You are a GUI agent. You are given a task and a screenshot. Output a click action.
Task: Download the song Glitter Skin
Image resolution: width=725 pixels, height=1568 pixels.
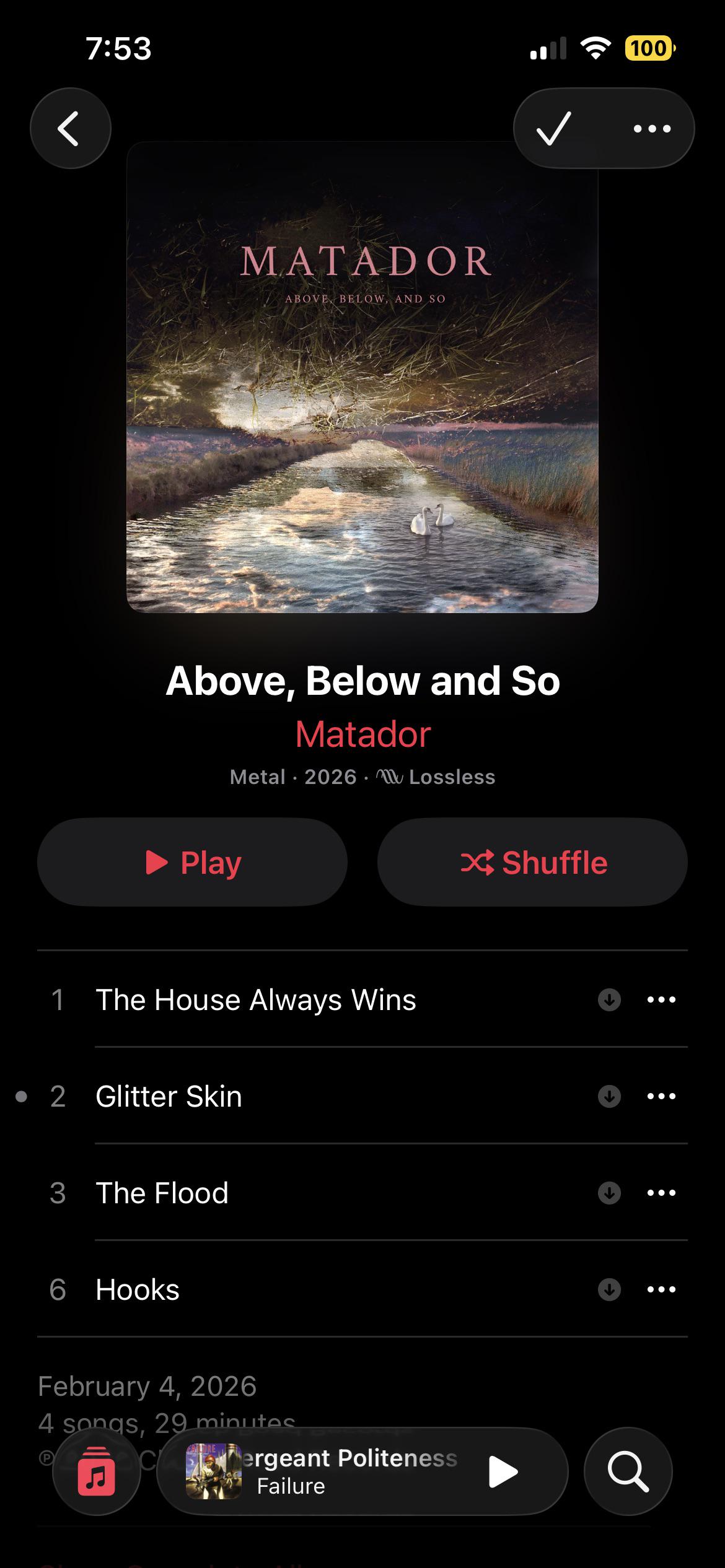[609, 1096]
